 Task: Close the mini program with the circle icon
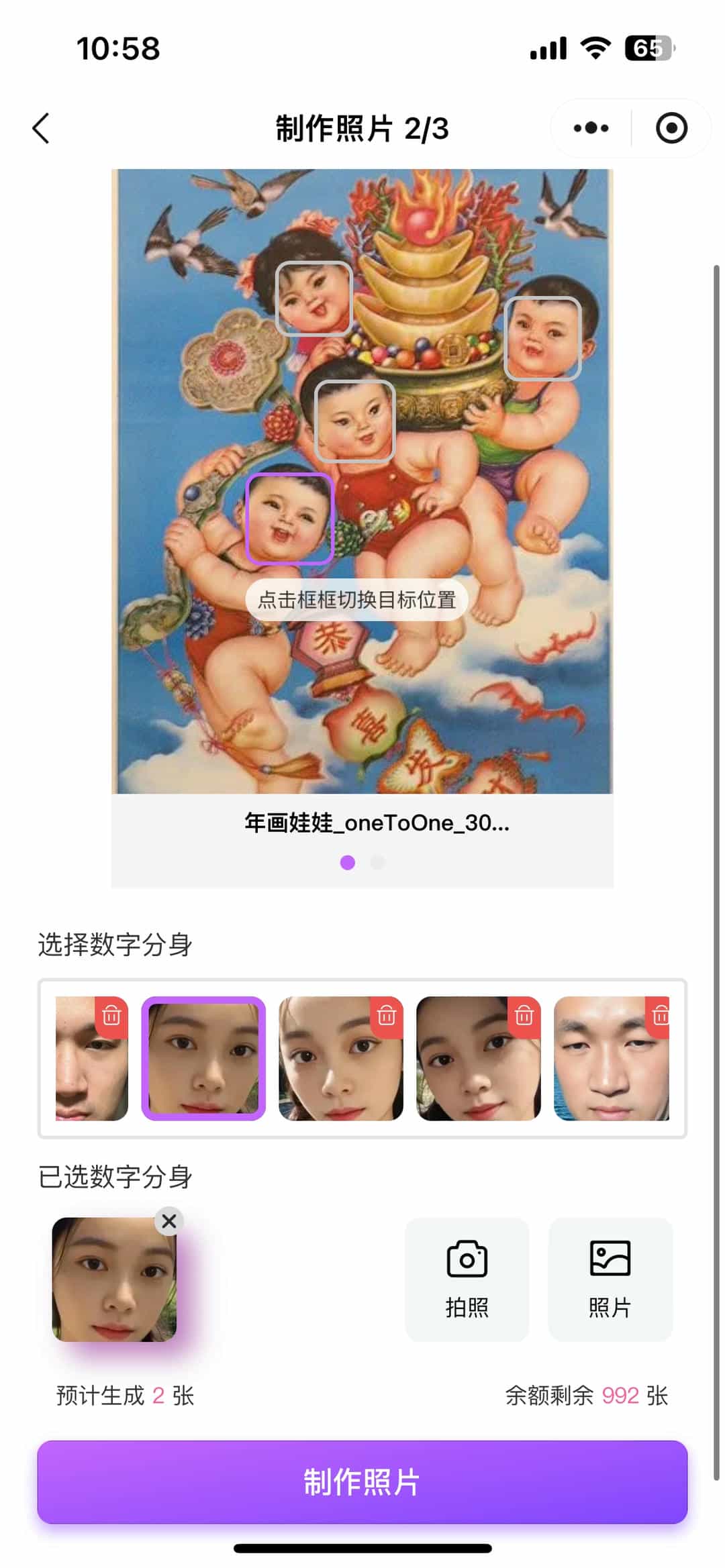point(671,128)
